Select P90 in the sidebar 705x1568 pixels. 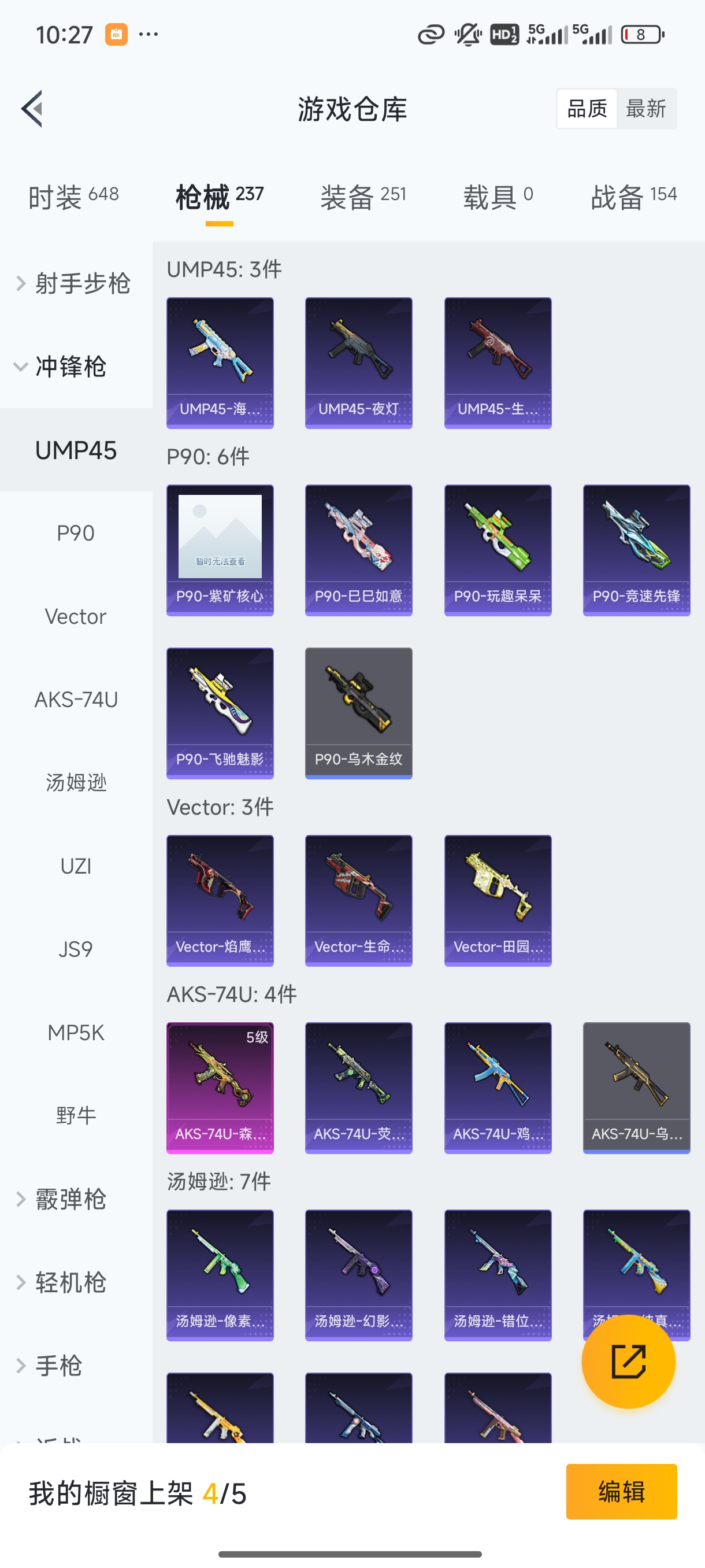point(76,533)
